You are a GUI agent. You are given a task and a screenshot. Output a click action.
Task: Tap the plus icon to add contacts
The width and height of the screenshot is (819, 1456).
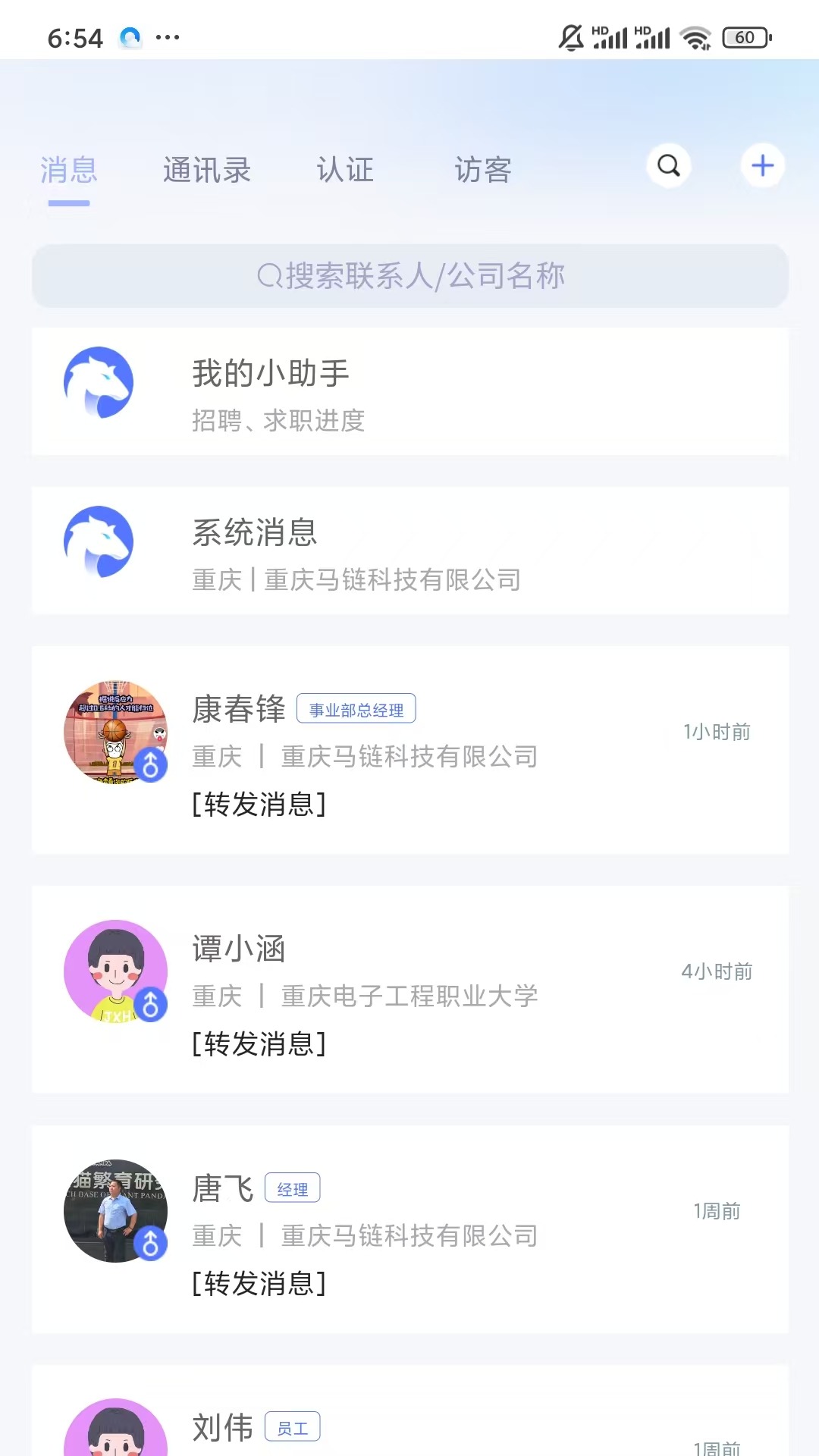[x=762, y=165]
